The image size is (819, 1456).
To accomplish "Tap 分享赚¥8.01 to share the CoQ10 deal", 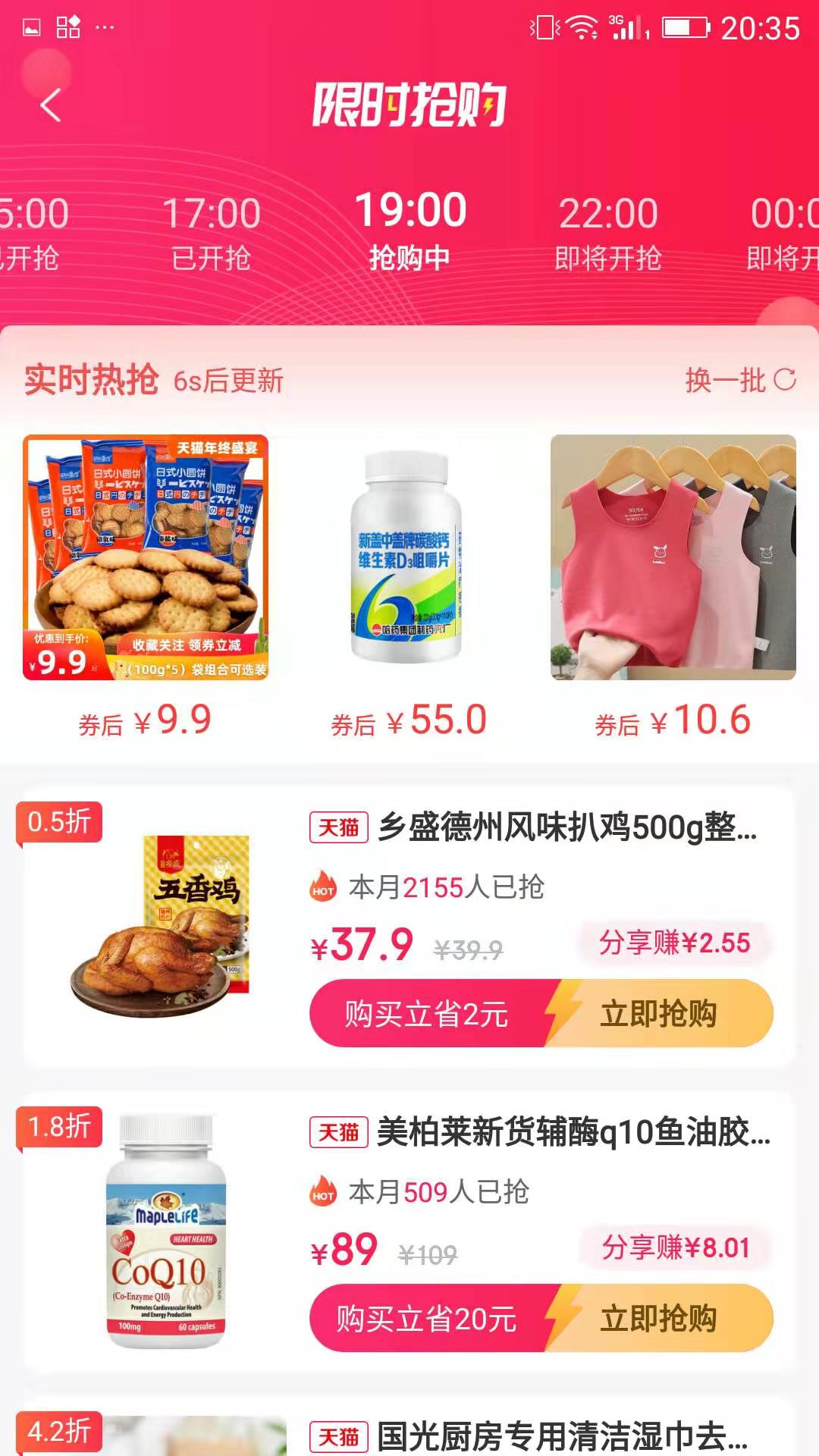I will click(x=675, y=1247).
